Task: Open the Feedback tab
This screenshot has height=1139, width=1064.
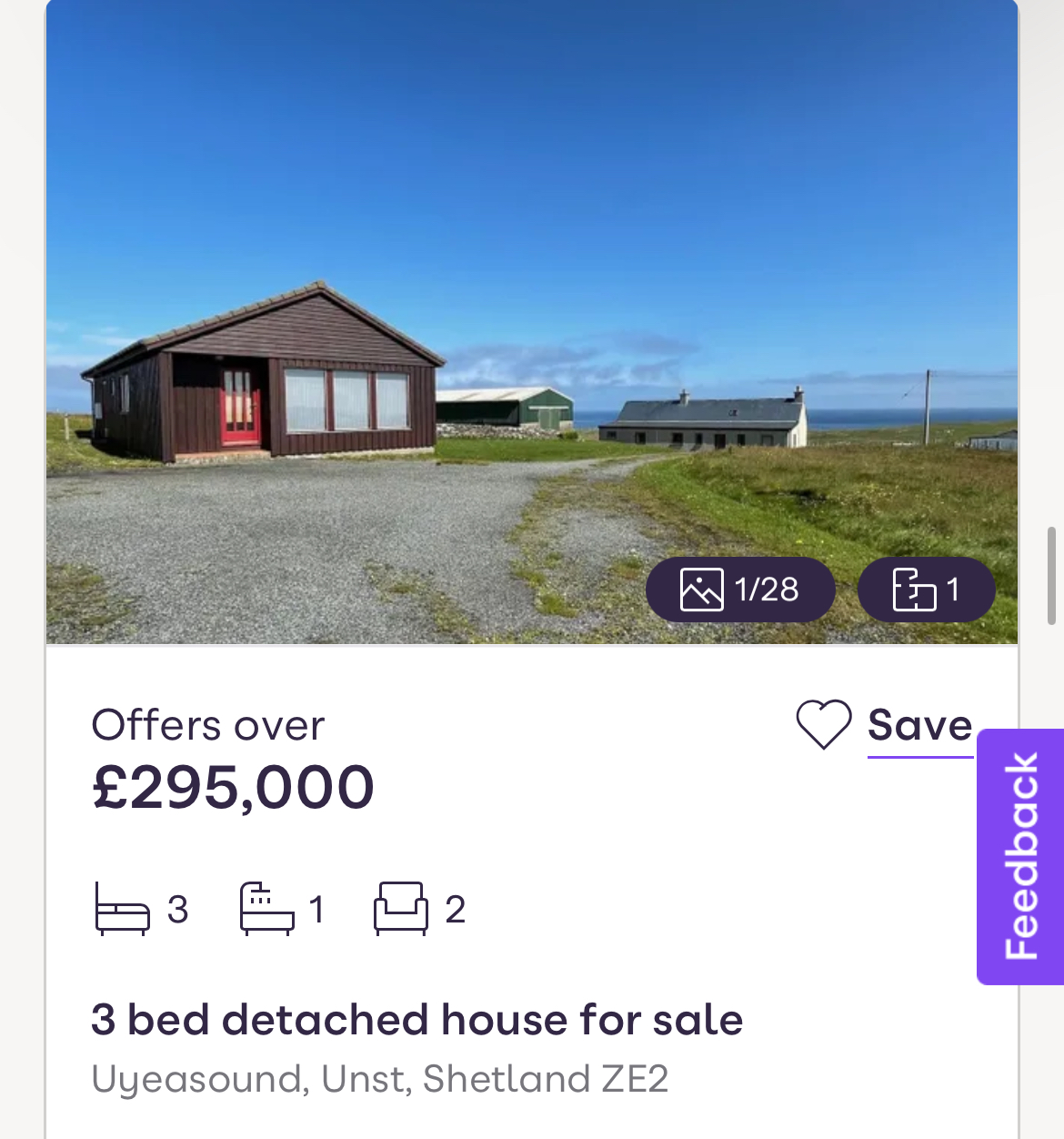Action: point(1020,856)
